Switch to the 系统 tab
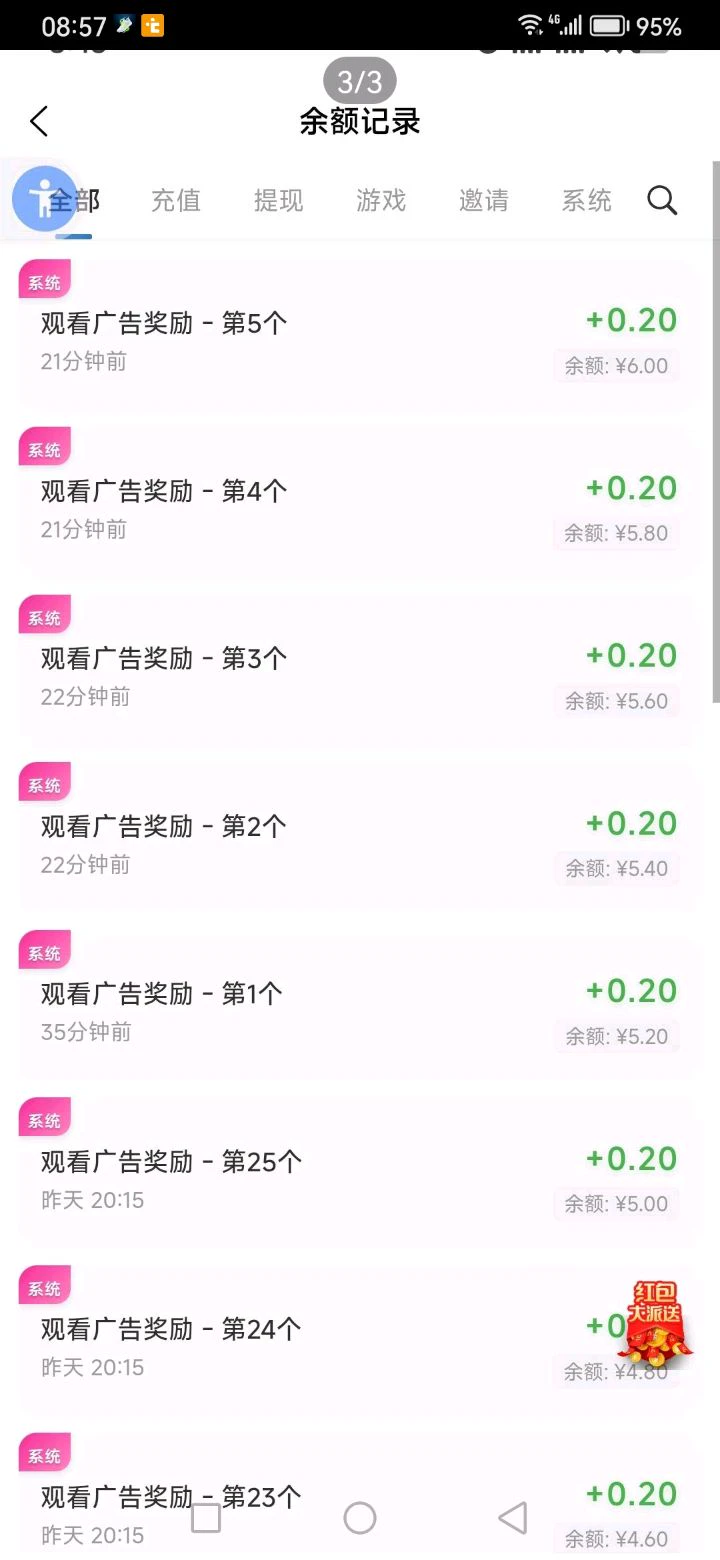 (586, 201)
